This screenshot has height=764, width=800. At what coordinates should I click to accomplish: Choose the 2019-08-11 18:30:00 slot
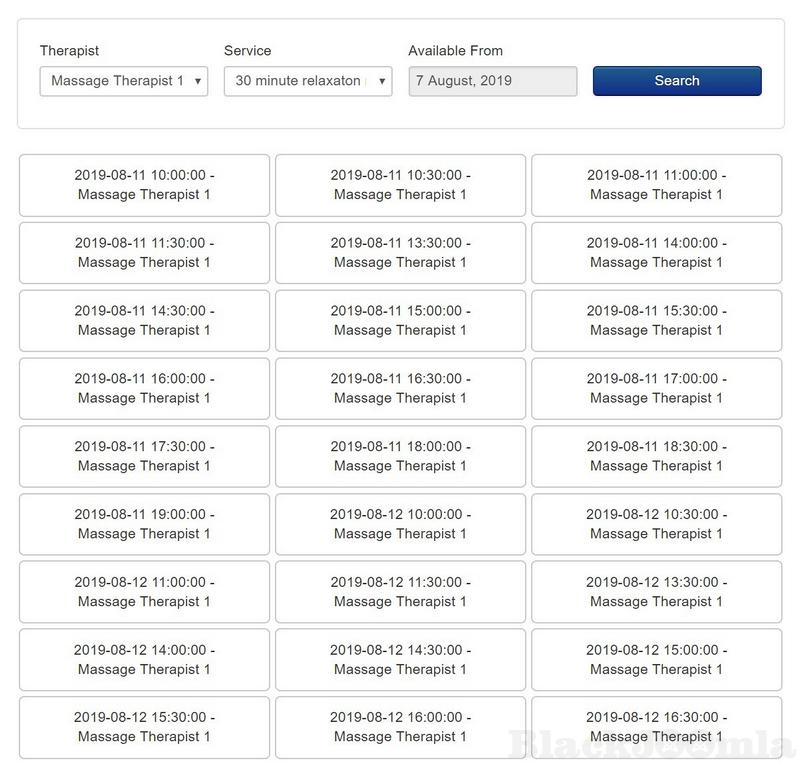click(x=656, y=457)
